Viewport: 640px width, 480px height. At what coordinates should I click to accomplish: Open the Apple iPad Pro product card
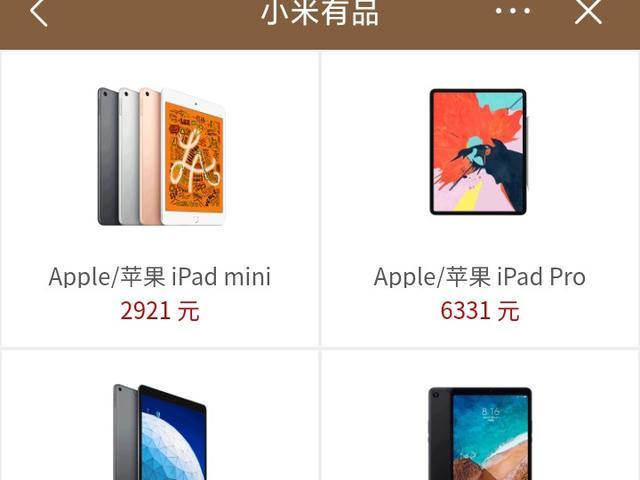479,200
